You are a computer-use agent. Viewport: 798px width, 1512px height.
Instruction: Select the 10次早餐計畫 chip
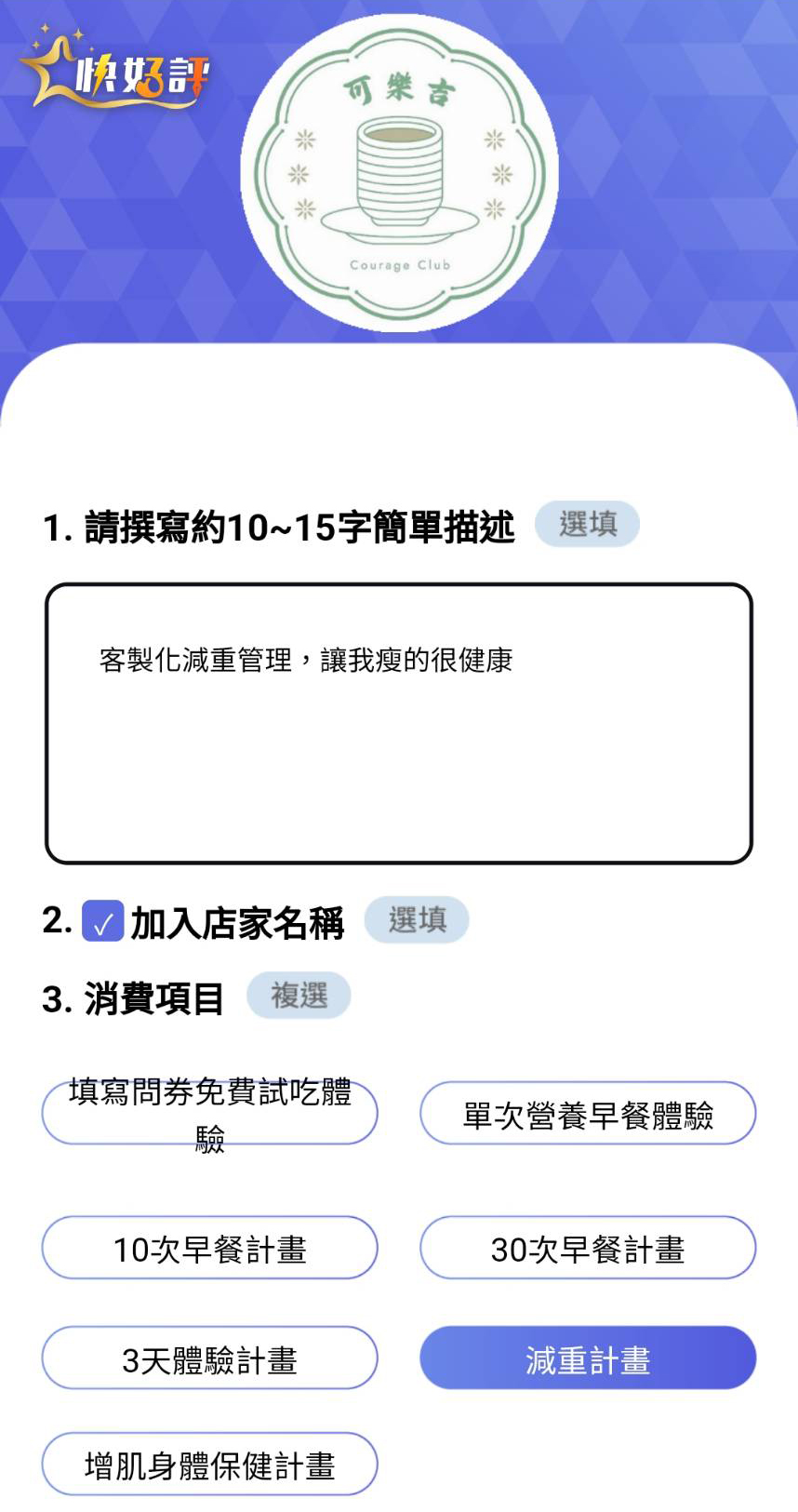point(209,1248)
